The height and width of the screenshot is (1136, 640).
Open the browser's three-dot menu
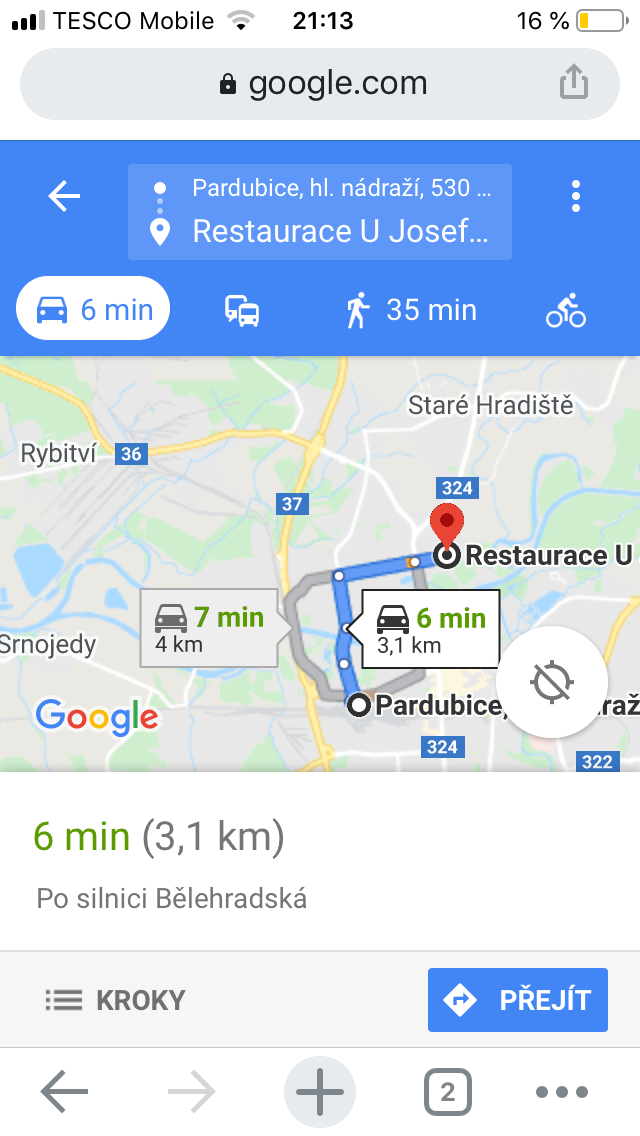pyautogui.click(x=562, y=1091)
